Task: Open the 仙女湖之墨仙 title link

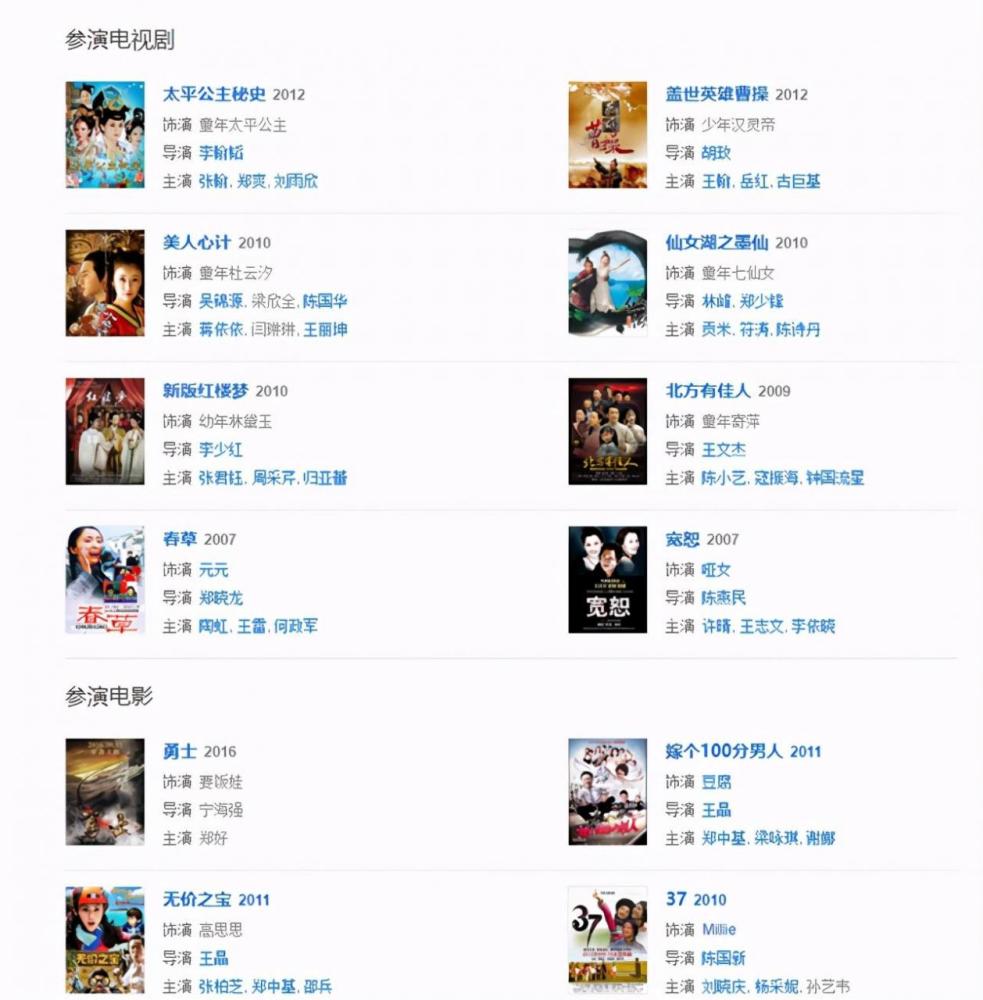Action: pyautogui.click(x=717, y=242)
